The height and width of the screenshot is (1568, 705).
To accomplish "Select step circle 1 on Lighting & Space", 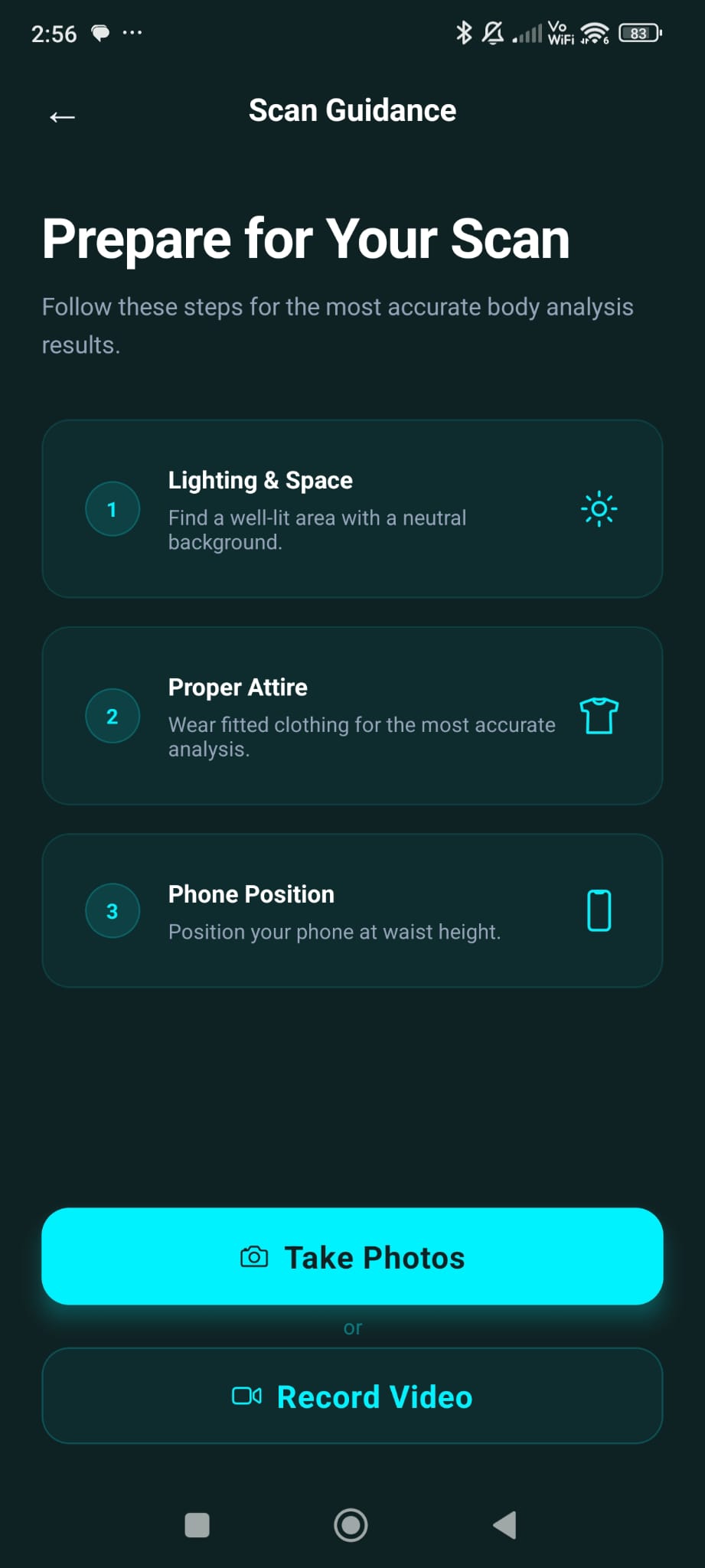I will tap(112, 508).
